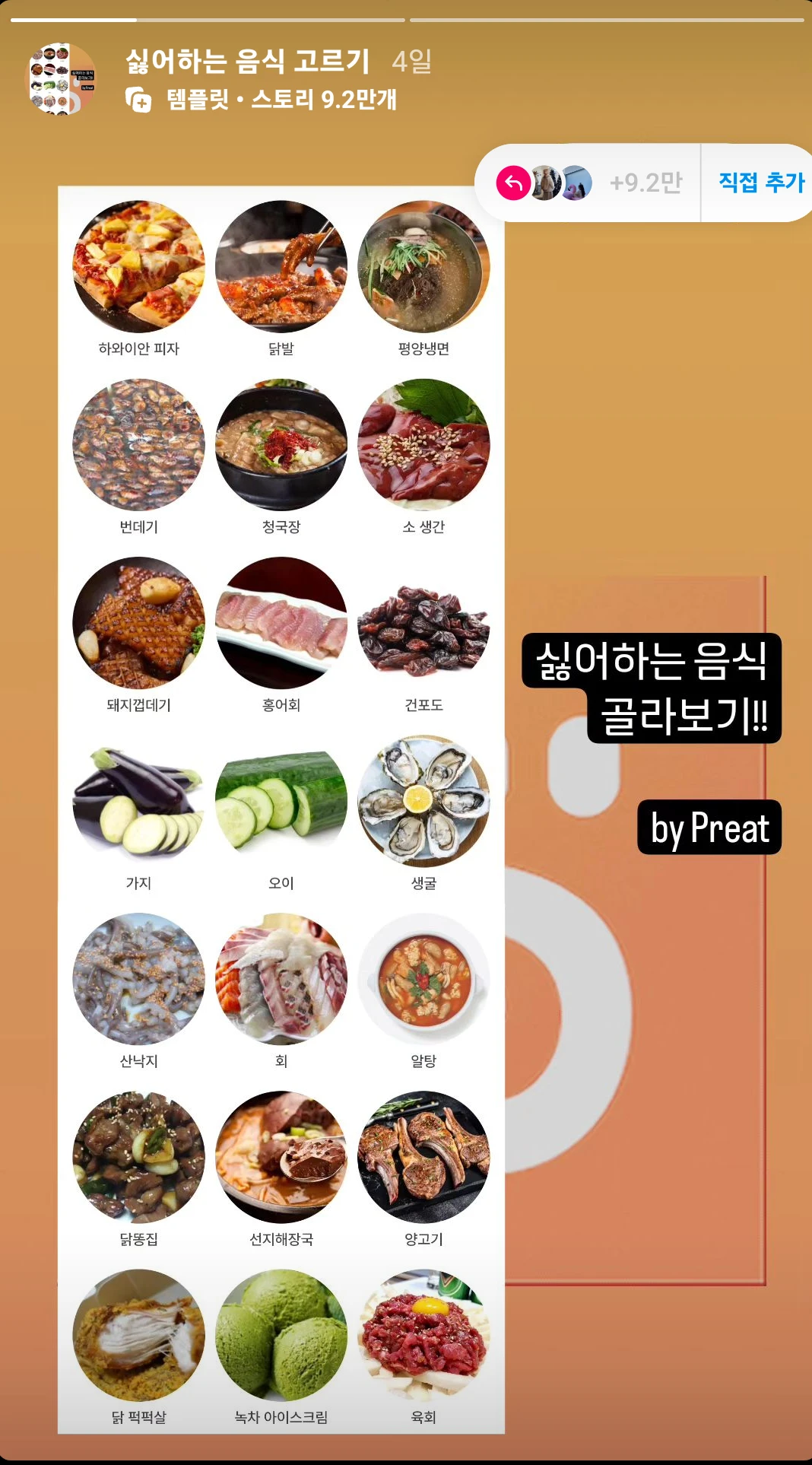Select the 하와이안 피자 image
Viewport: 812px width, 1465px height.
pyautogui.click(x=138, y=267)
